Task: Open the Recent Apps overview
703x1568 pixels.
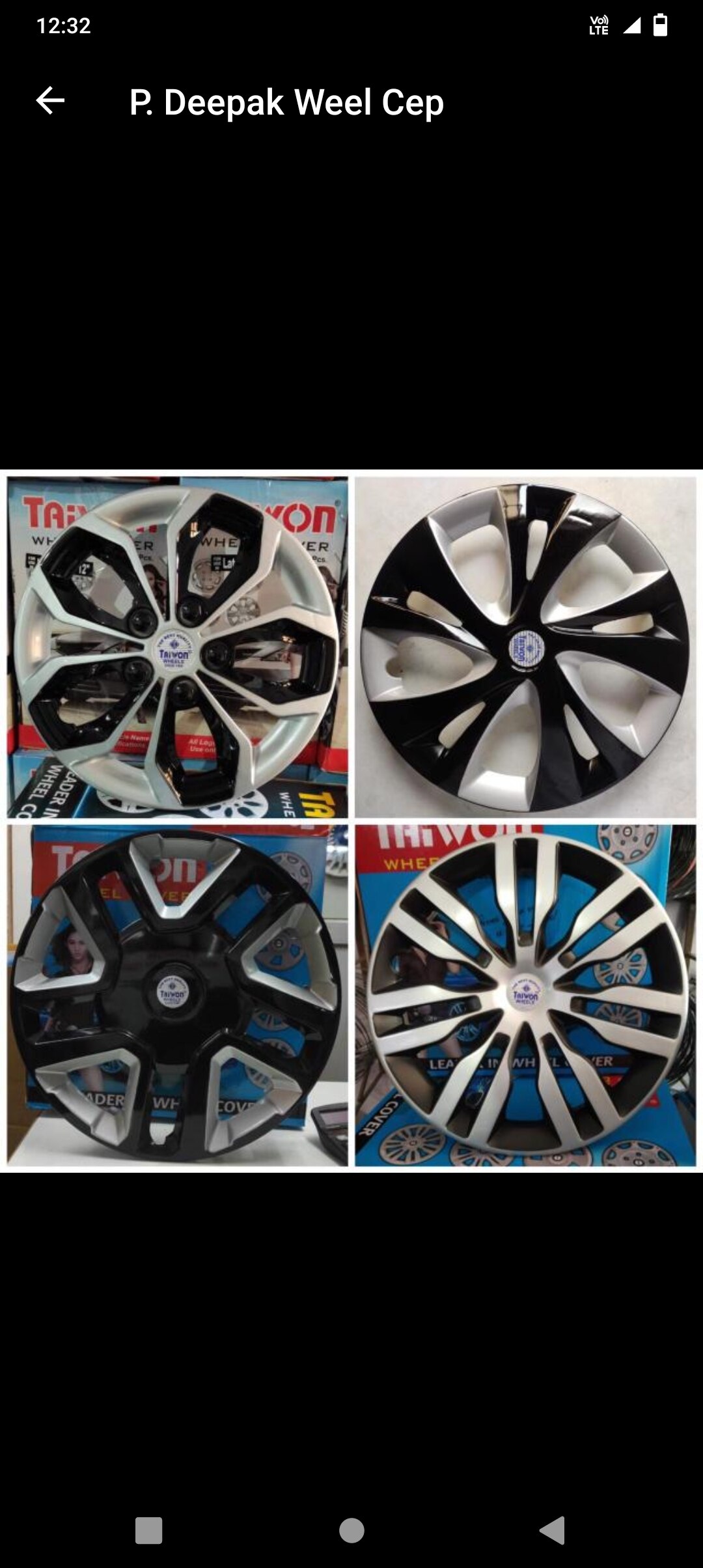Action: (x=148, y=1530)
